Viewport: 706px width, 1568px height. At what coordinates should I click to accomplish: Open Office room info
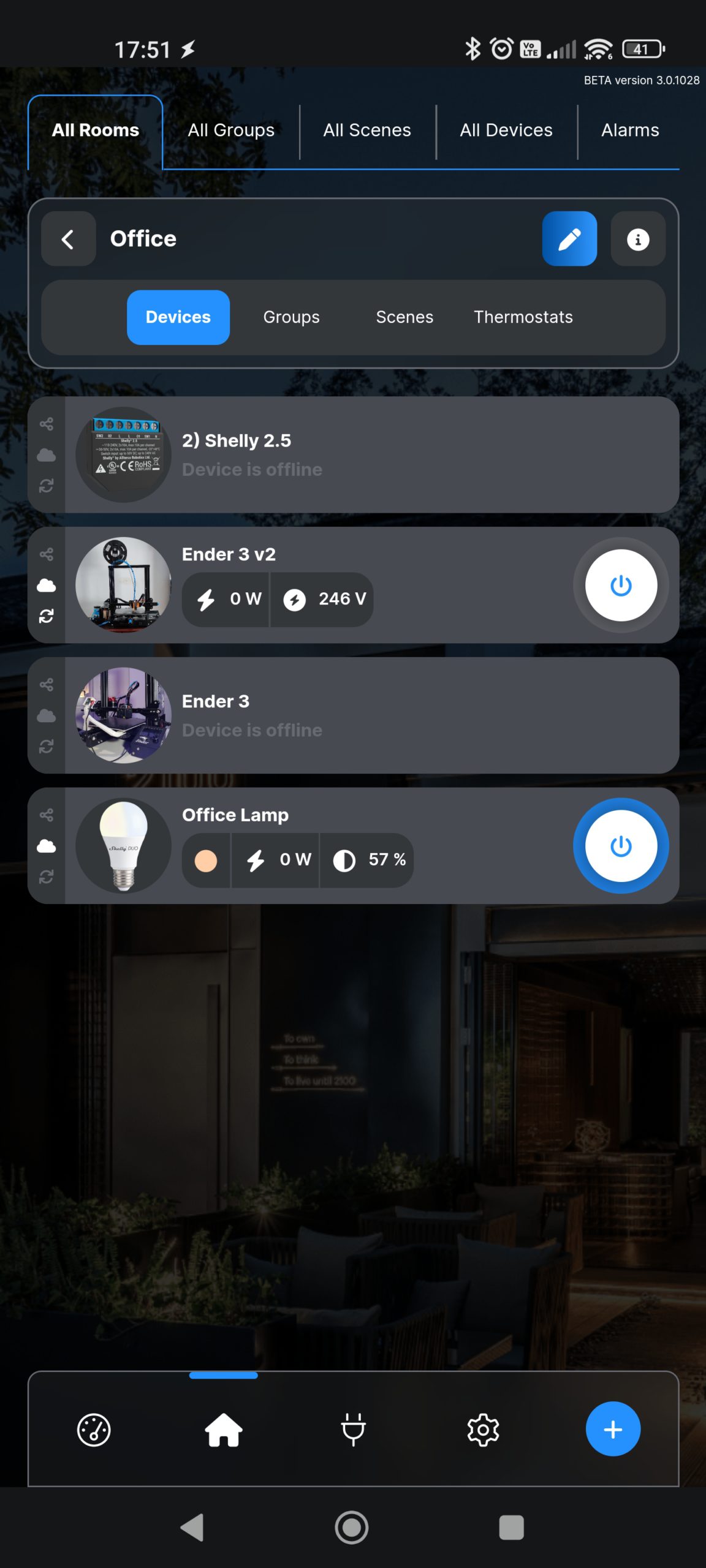tap(637, 239)
